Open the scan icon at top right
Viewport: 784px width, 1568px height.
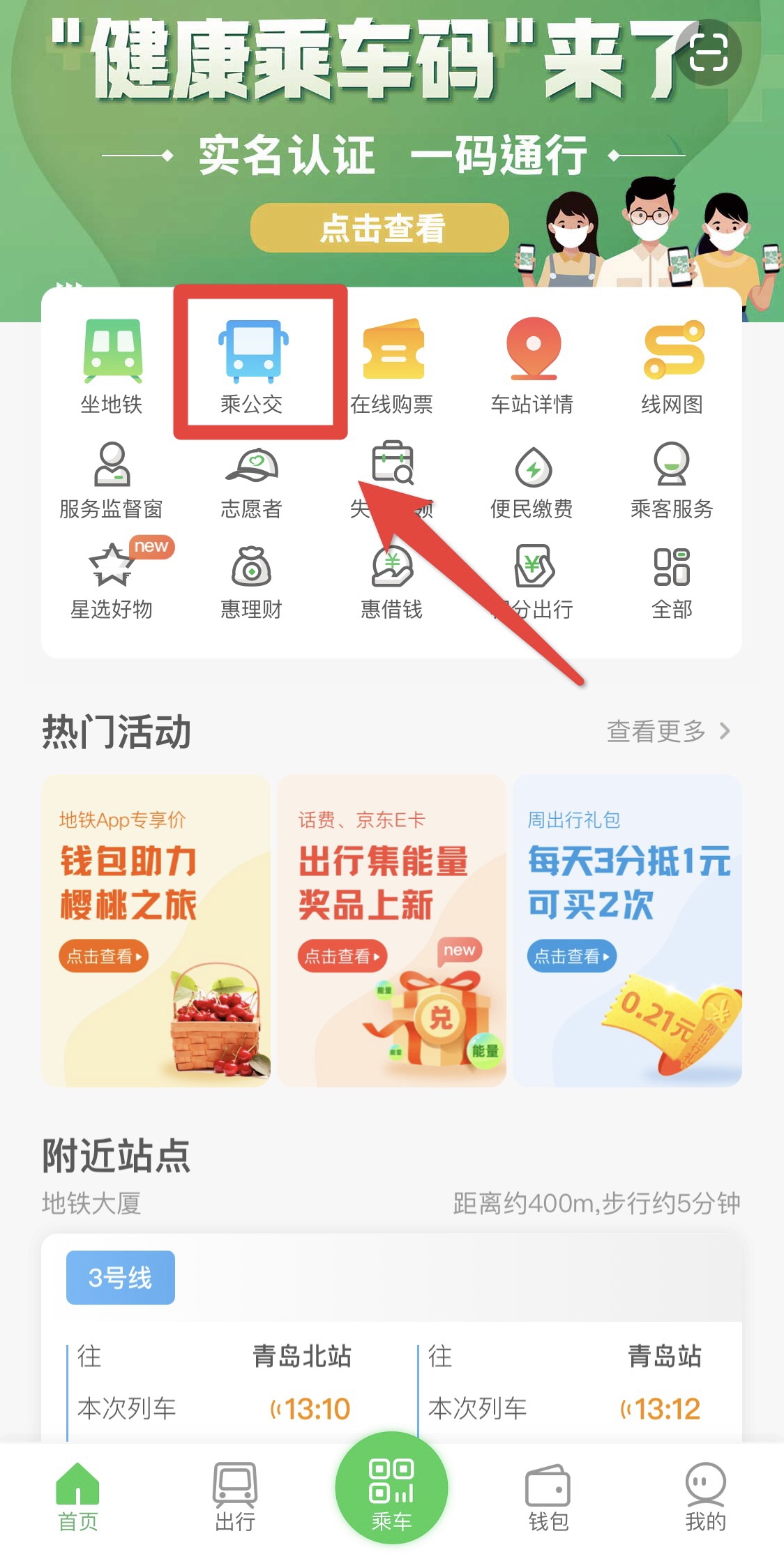(x=708, y=52)
